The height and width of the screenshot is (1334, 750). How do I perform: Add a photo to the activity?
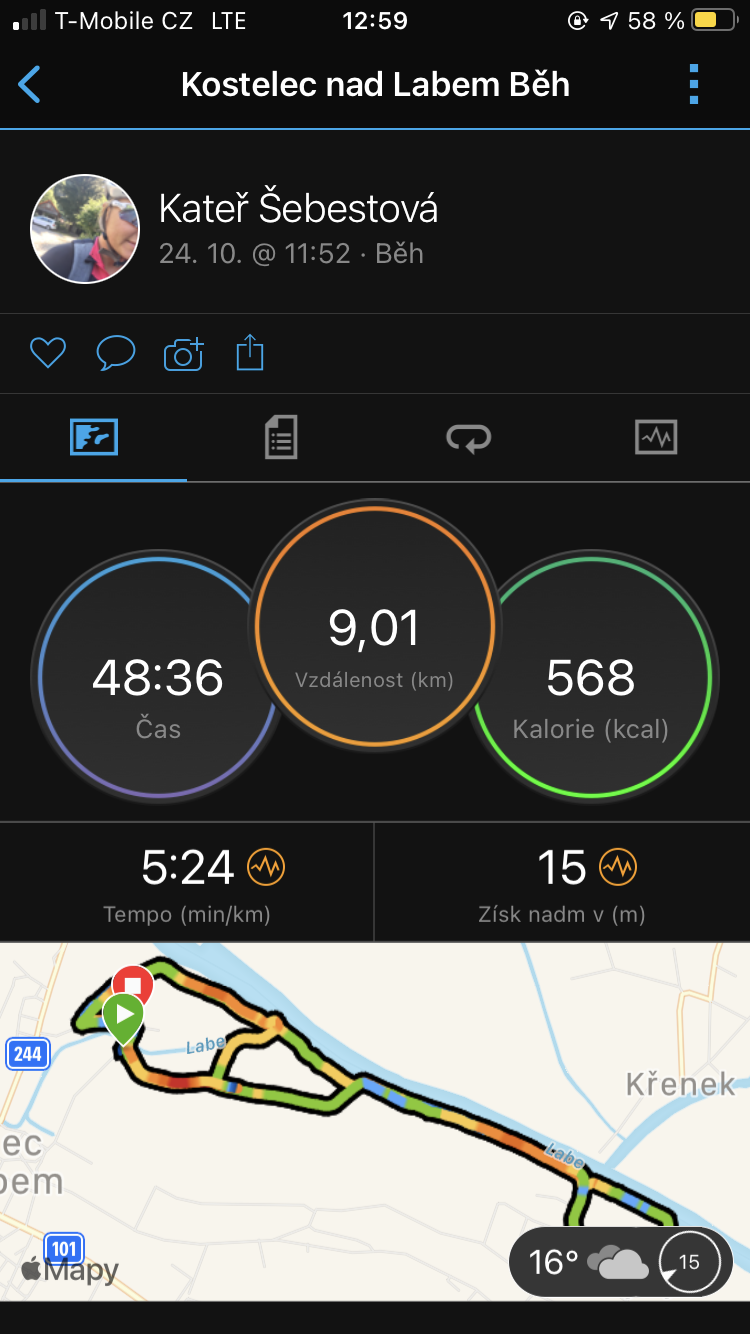tap(183, 353)
